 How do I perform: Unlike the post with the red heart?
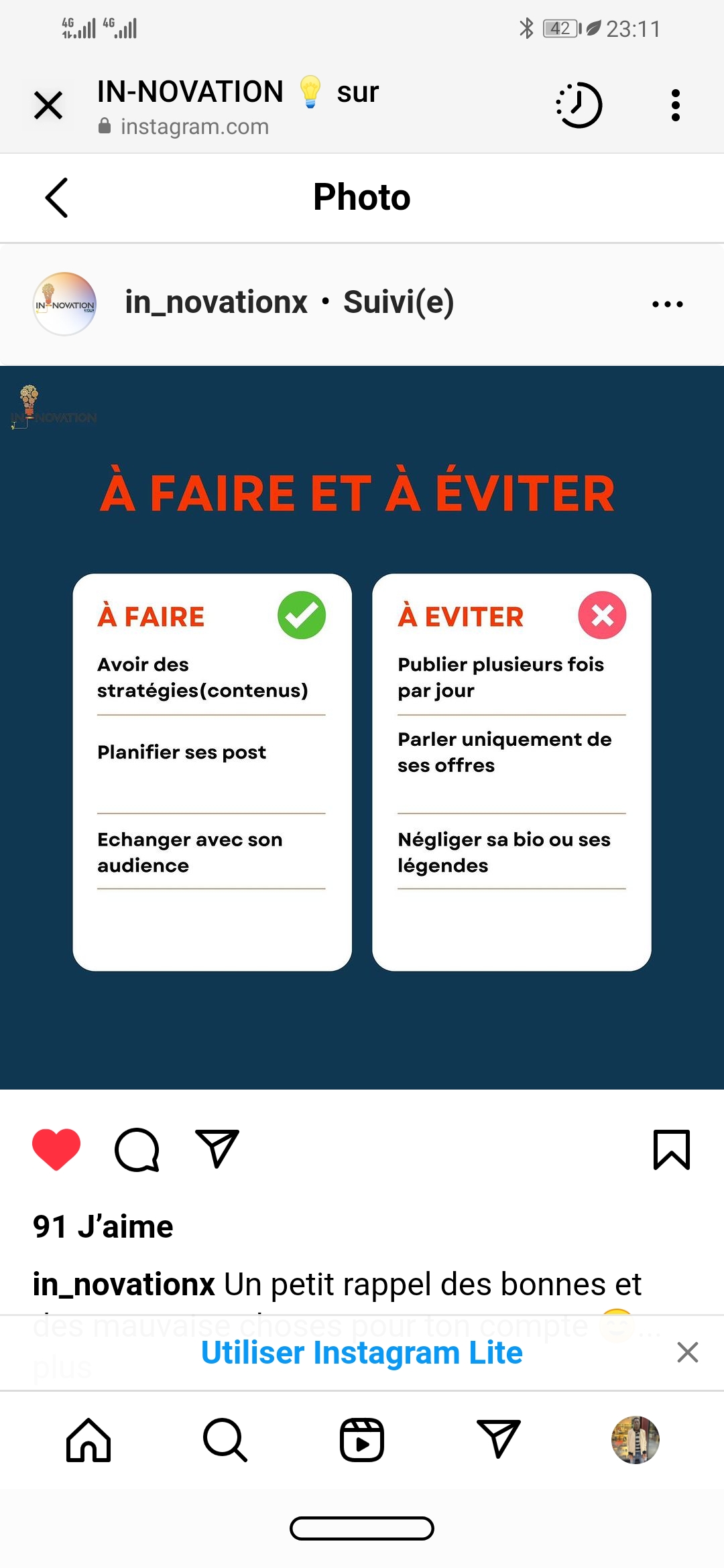[56, 1150]
